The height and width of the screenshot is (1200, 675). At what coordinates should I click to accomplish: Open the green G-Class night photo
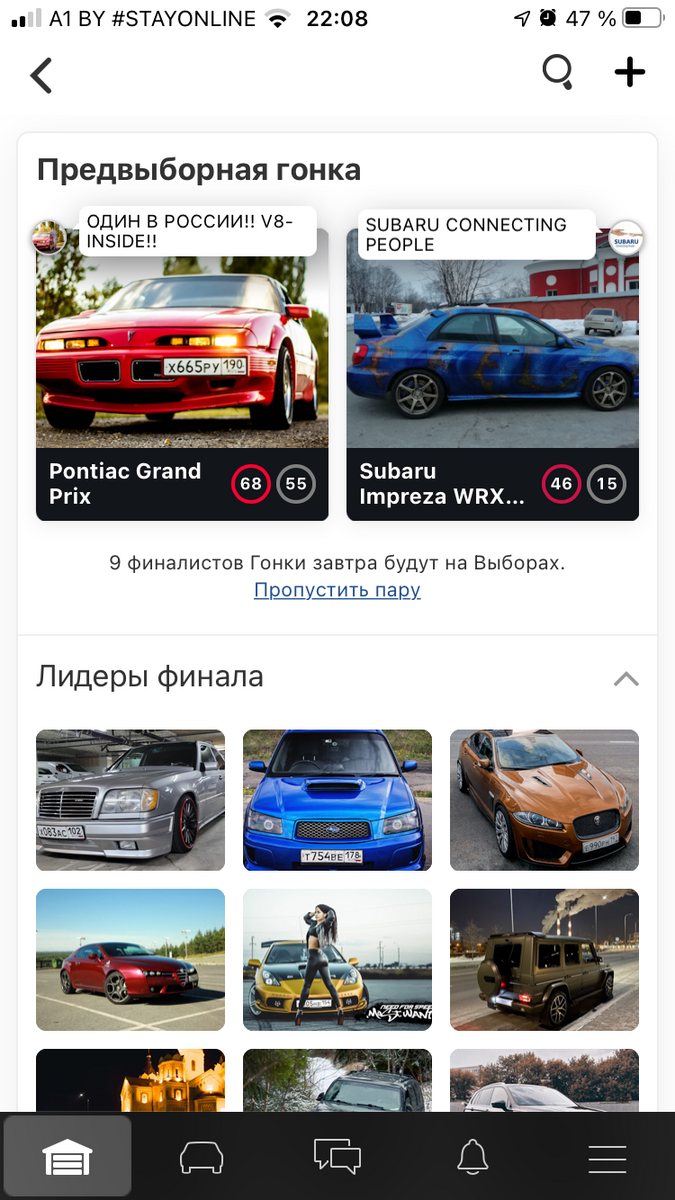(544, 959)
